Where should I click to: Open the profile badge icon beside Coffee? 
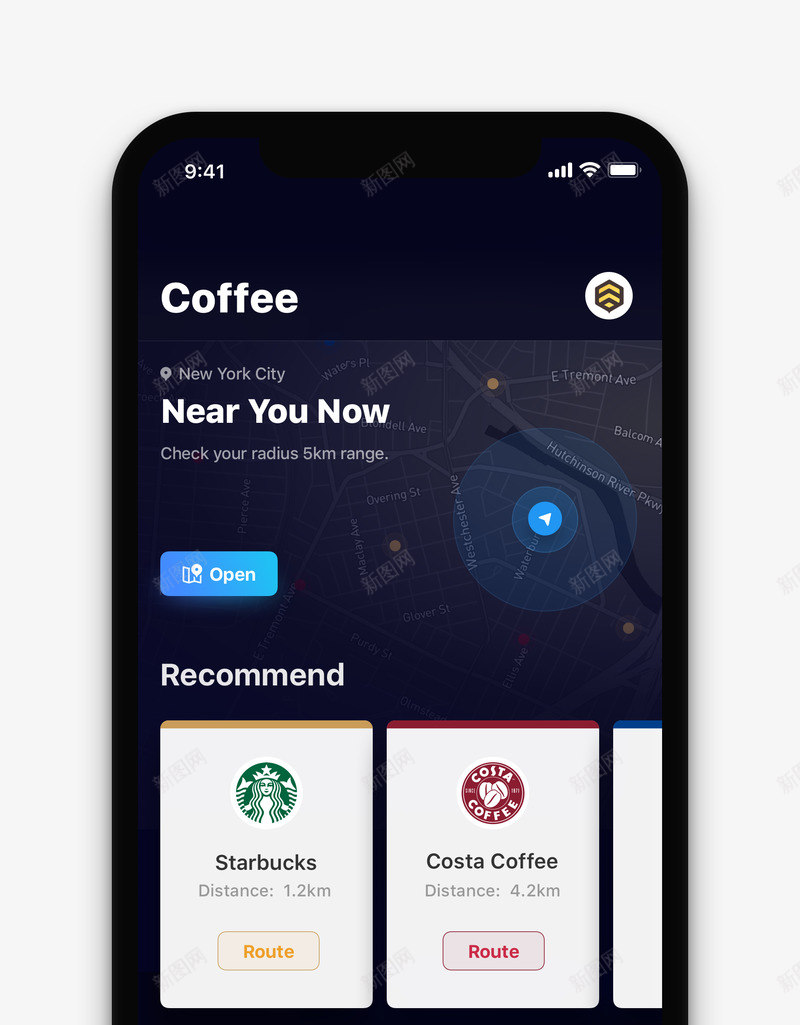point(609,296)
